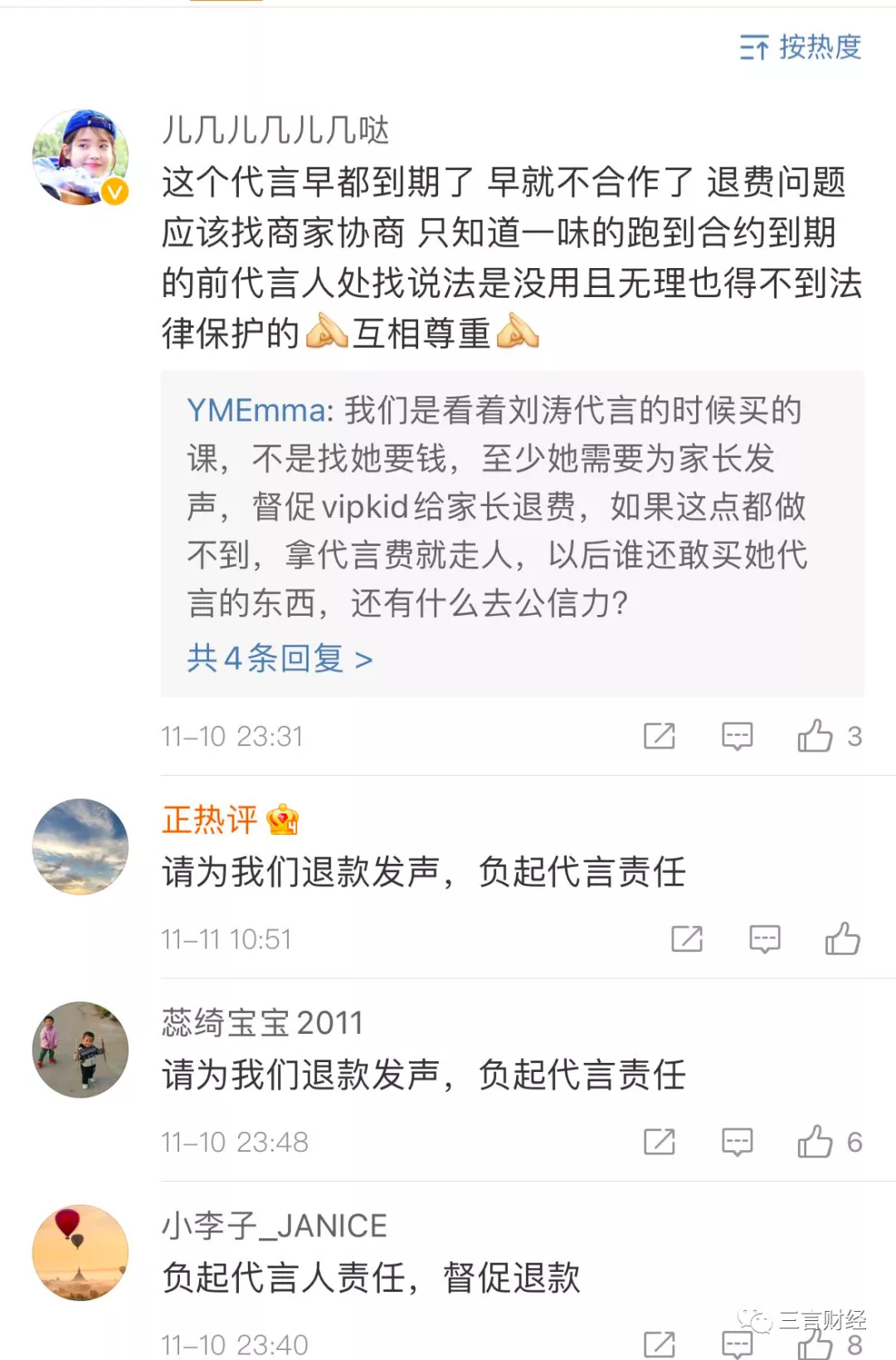
Task: Reply to the 11-10 23:31 comment
Action: click(737, 736)
